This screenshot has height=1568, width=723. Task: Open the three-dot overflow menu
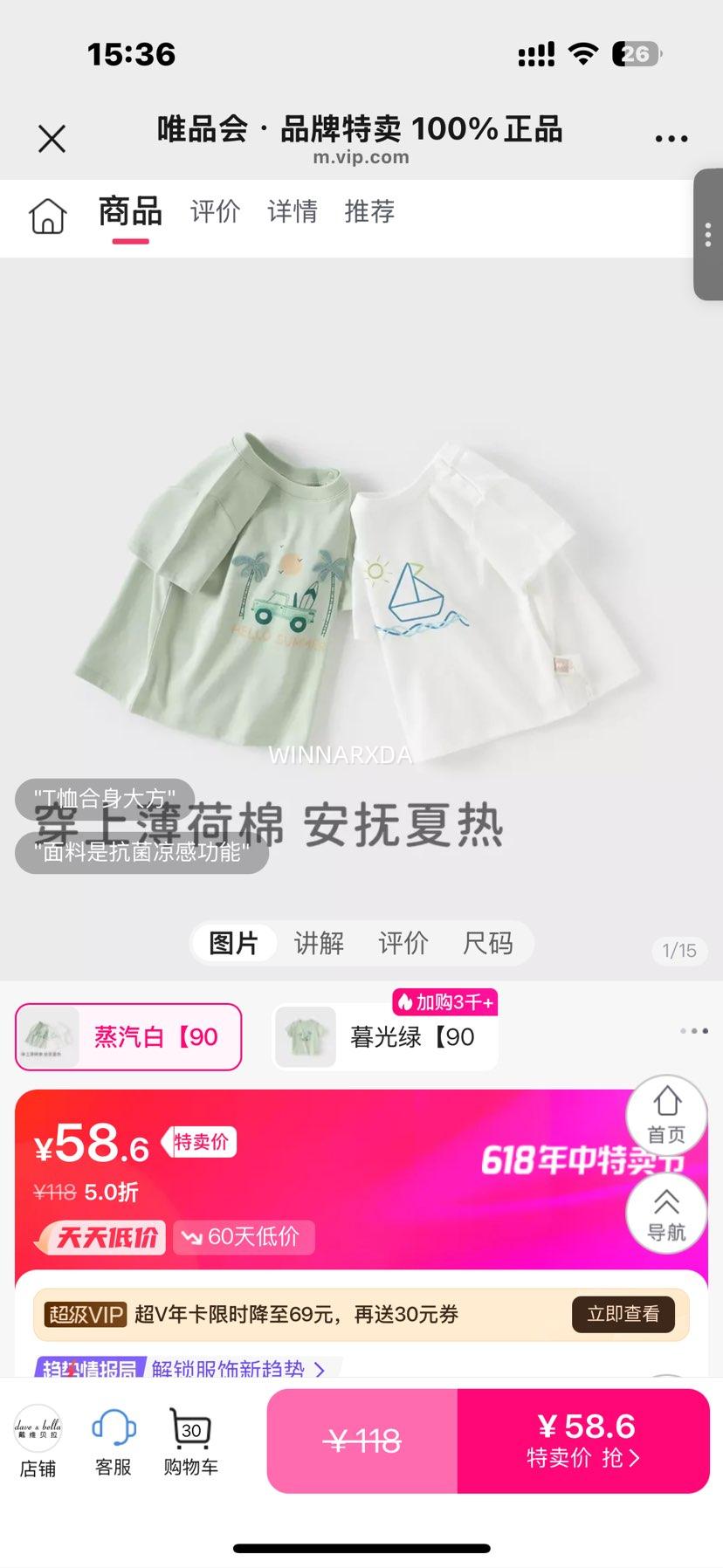tap(671, 139)
